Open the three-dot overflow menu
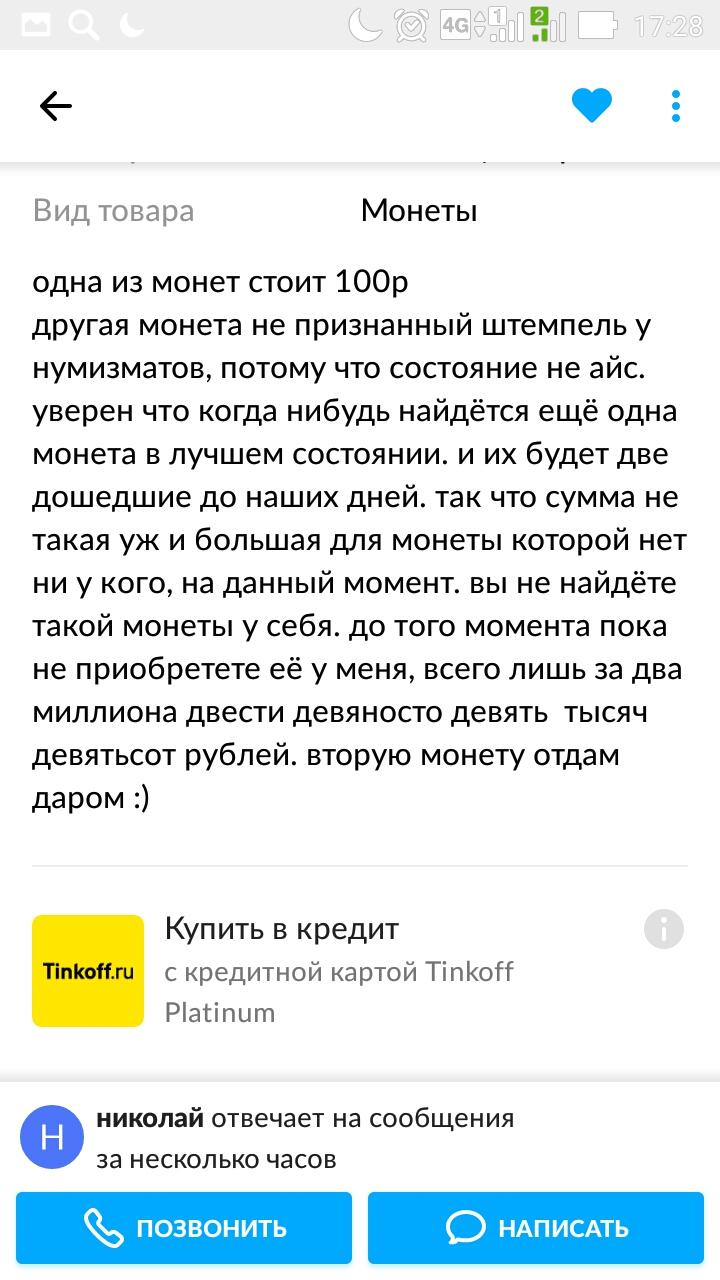The height and width of the screenshot is (1280, 720). click(x=677, y=106)
